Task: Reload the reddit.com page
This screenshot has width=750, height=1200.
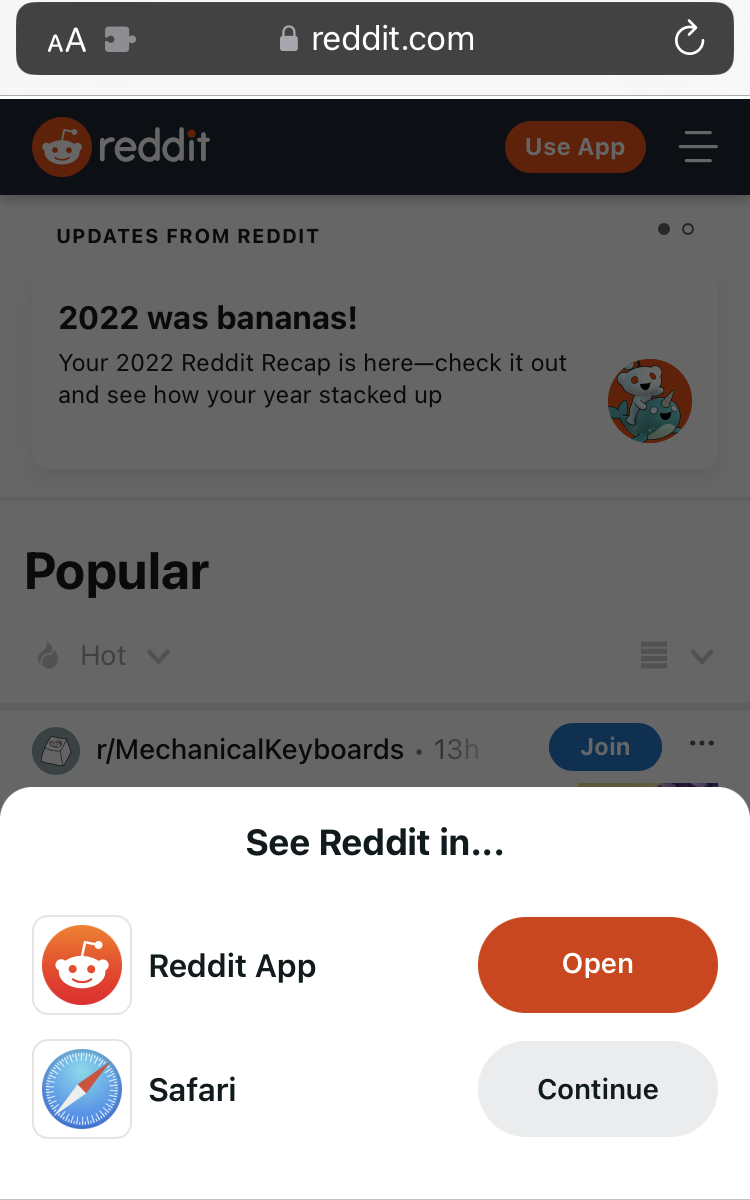Action: (x=689, y=40)
